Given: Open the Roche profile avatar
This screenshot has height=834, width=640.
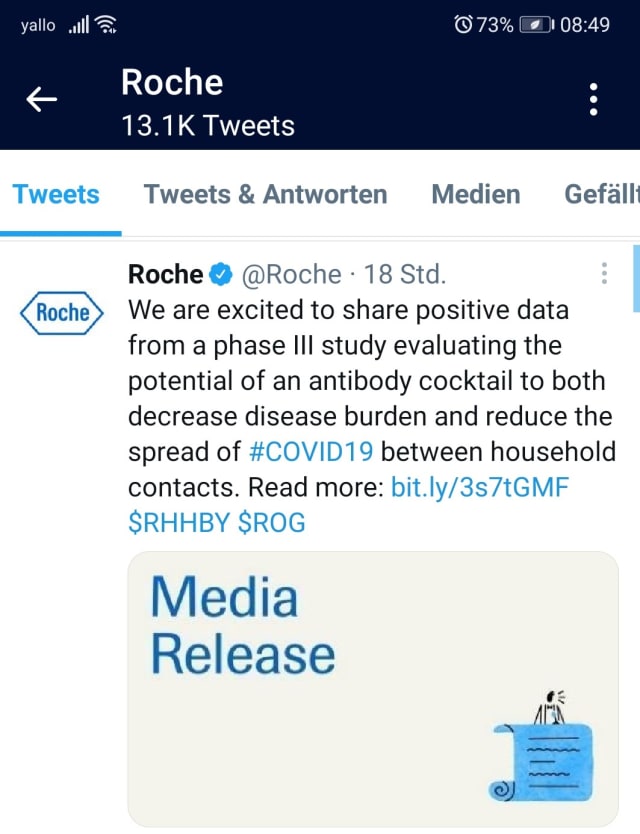Looking at the screenshot, I should (62, 312).
